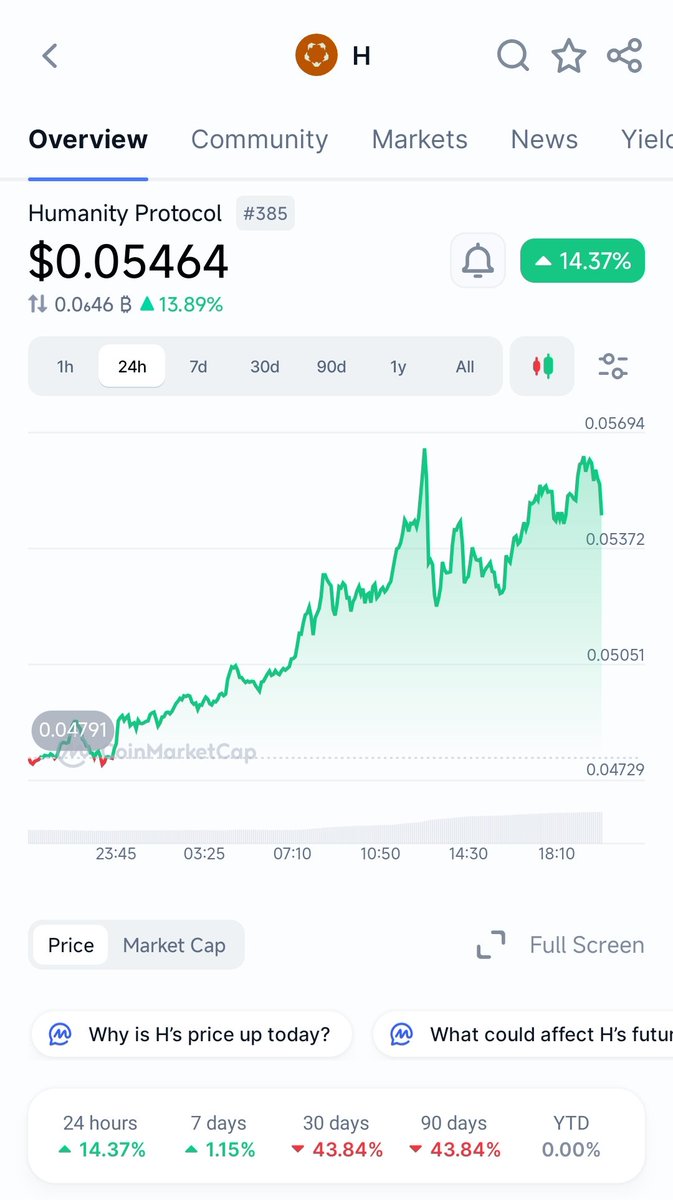Open the News tab
The width and height of the screenshot is (673, 1200).
tap(544, 139)
